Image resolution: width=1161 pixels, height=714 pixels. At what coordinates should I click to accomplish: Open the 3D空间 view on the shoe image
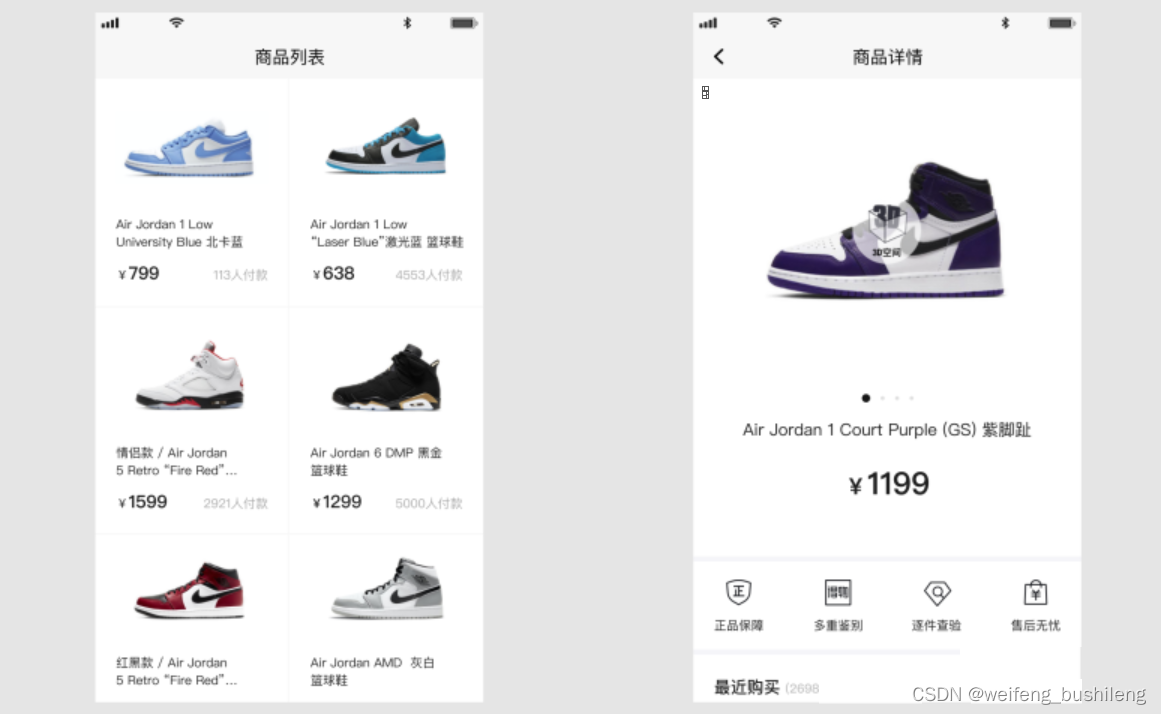click(x=886, y=230)
